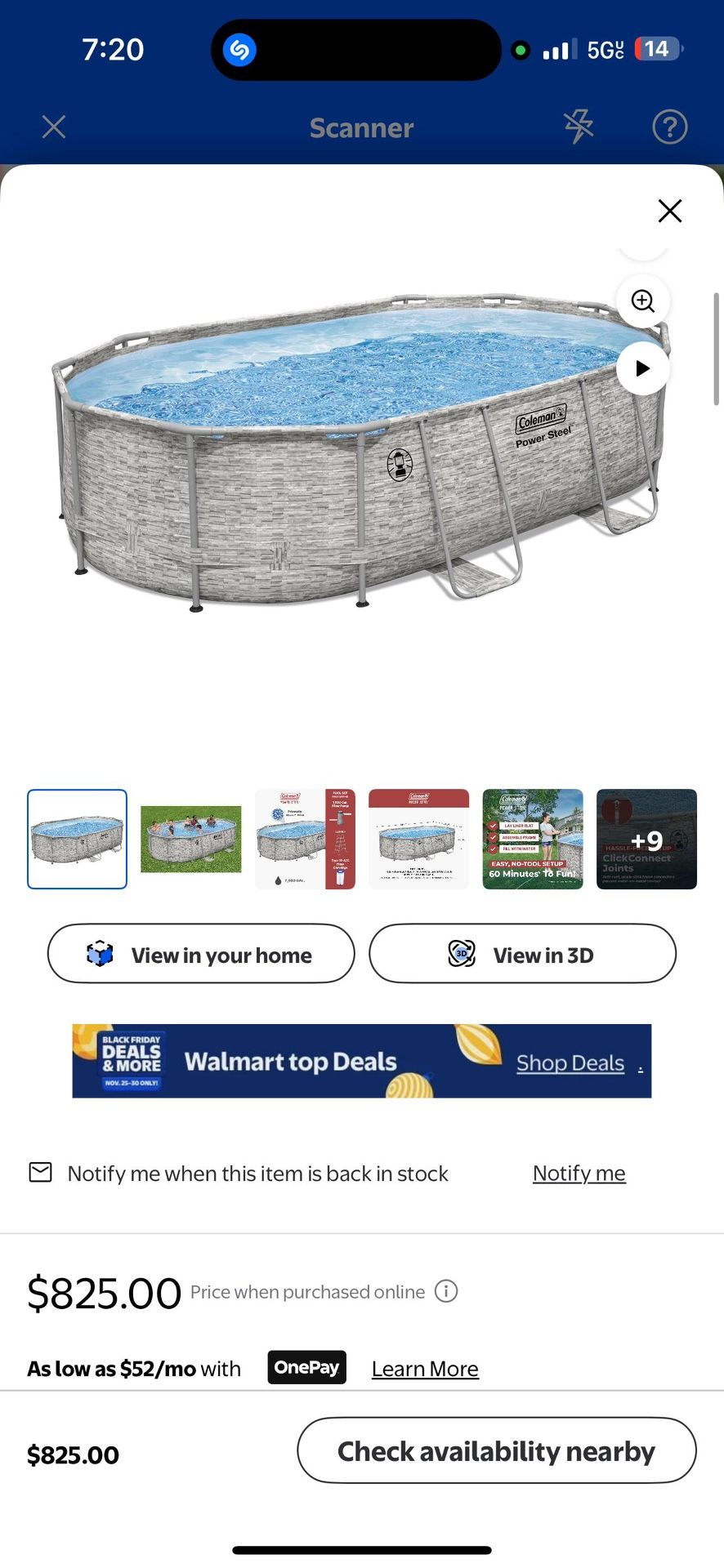Open View in 3D

tap(522, 954)
